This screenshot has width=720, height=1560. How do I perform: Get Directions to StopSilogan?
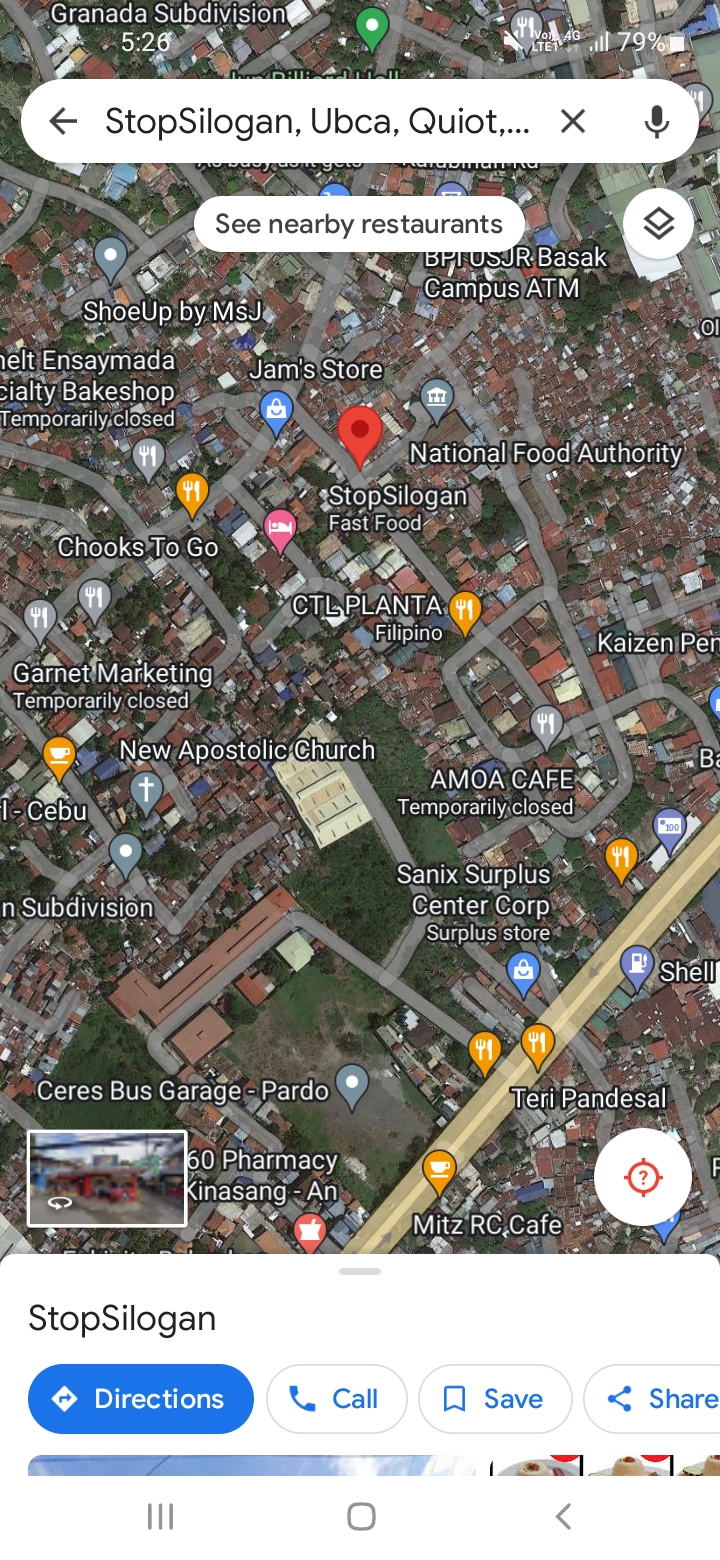pos(140,1398)
